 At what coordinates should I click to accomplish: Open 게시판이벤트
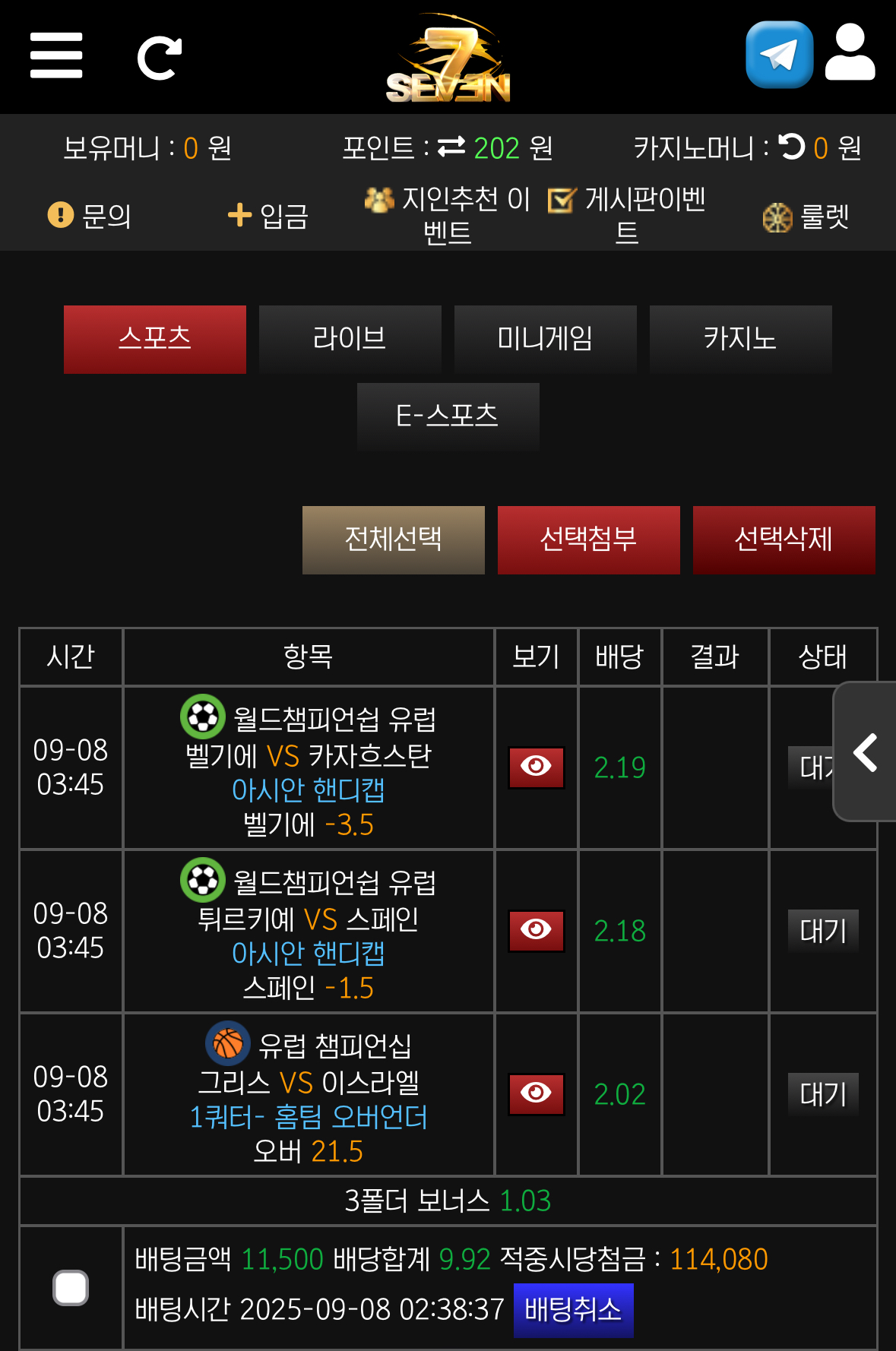(627, 215)
